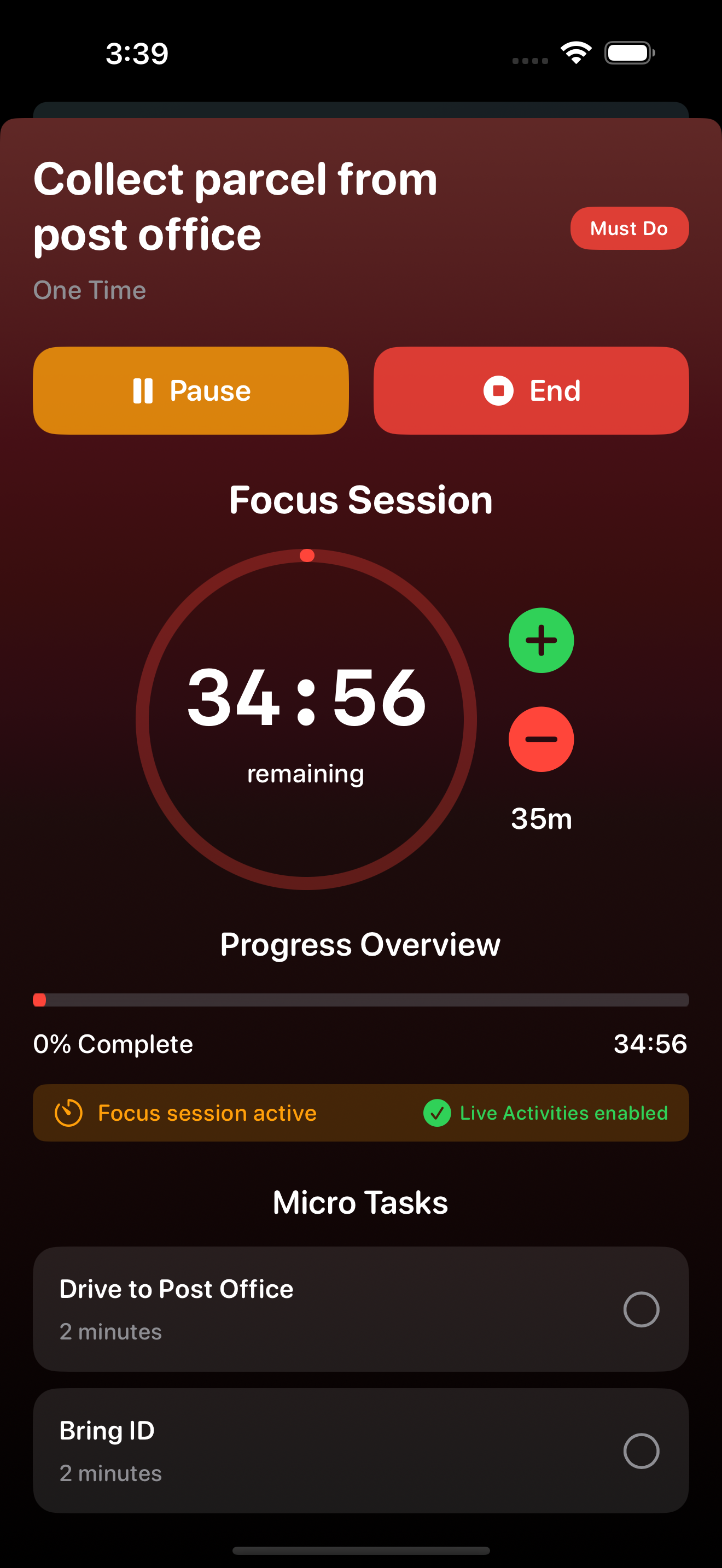End the focus session
Screen dimensions: 722x1568
pos(531,390)
